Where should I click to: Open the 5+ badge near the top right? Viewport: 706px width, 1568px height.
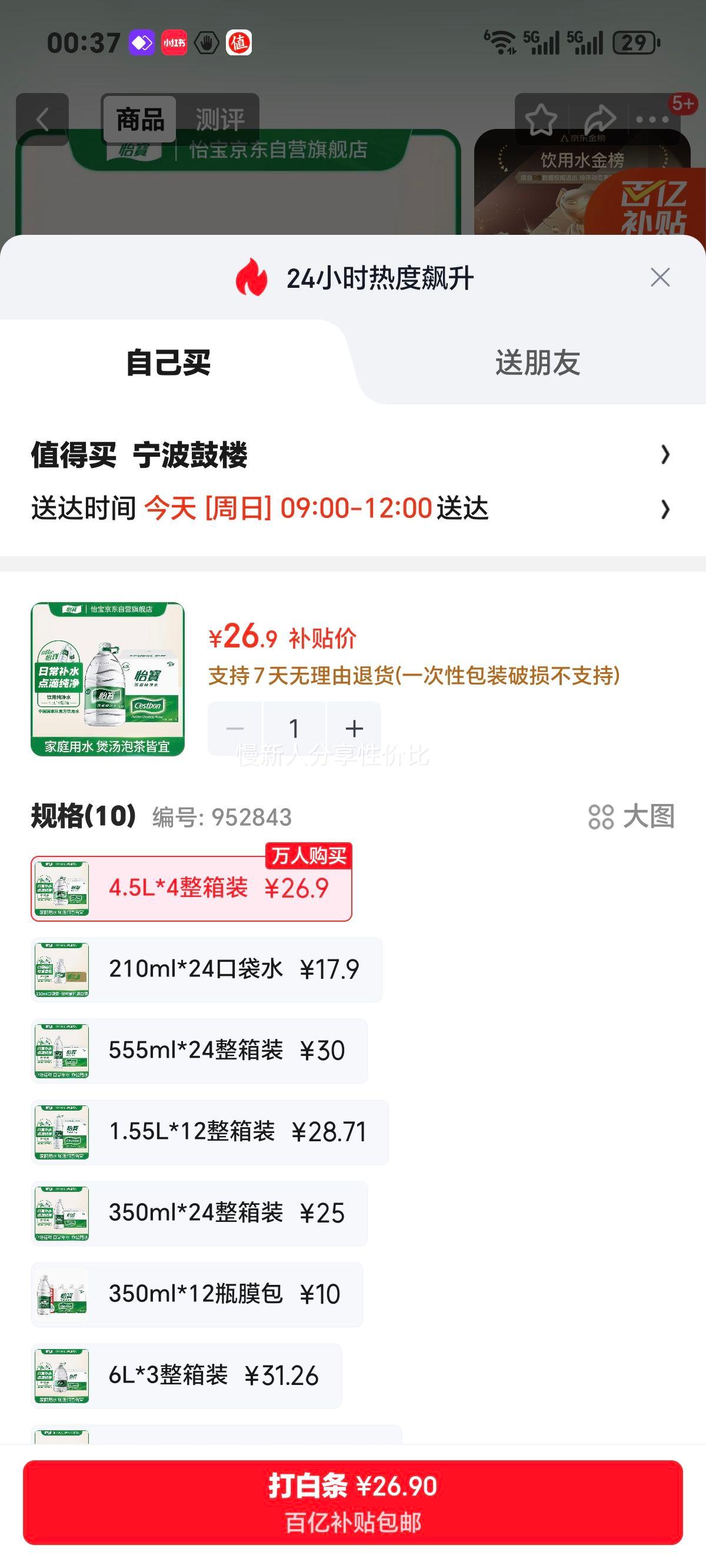click(x=683, y=104)
